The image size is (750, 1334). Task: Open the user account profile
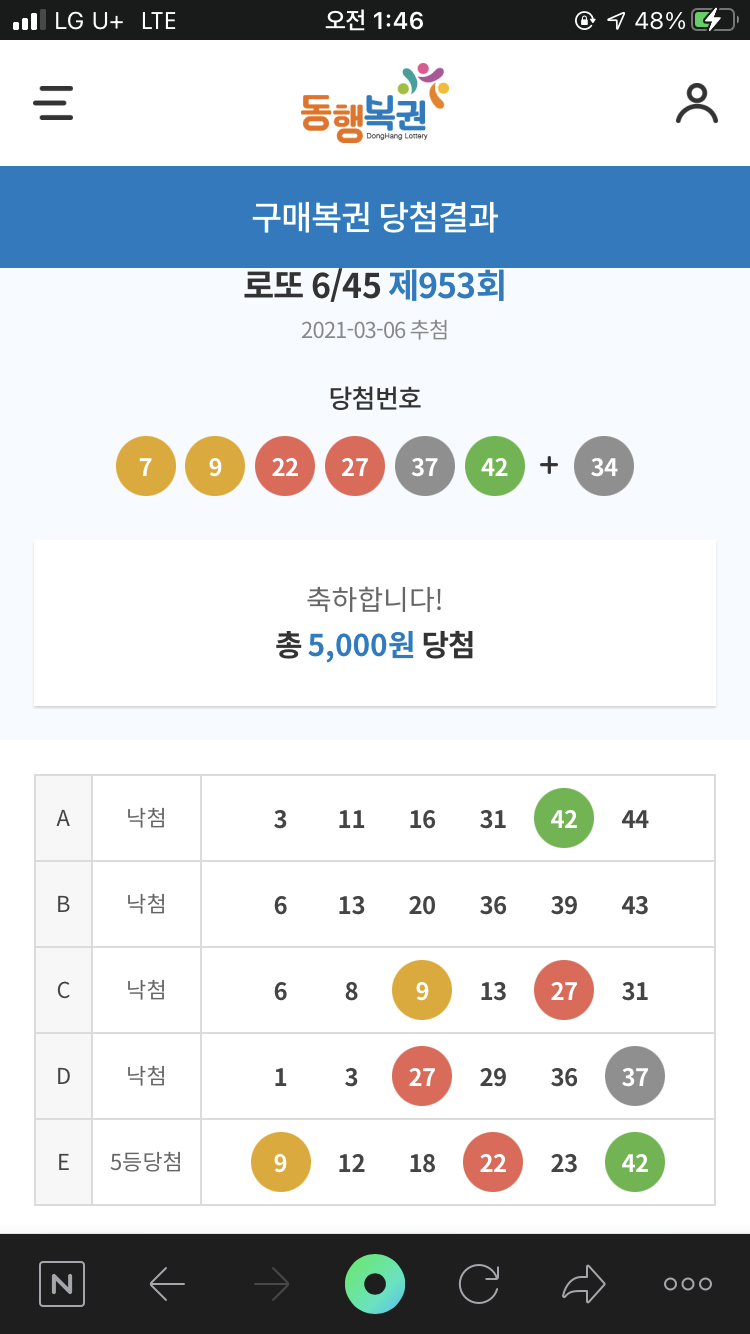(x=696, y=103)
